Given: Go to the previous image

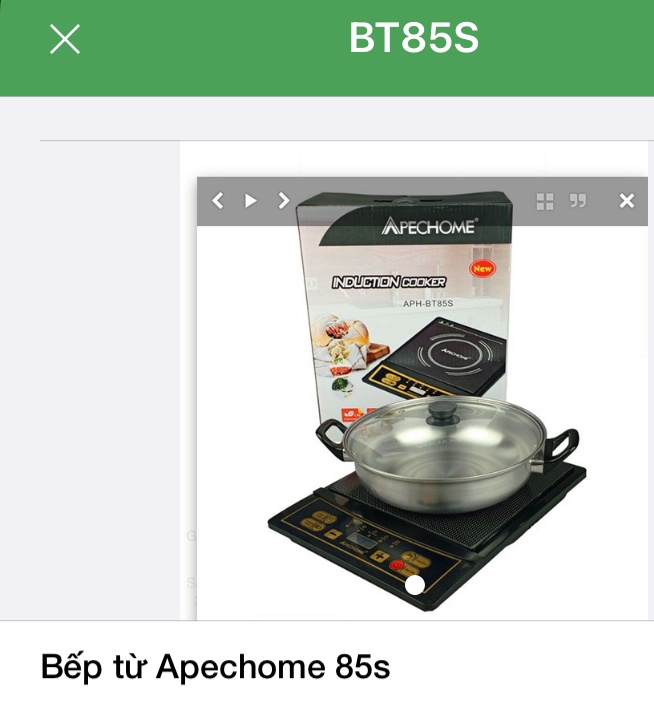Looking at the screenshot, I should (218, 201).
